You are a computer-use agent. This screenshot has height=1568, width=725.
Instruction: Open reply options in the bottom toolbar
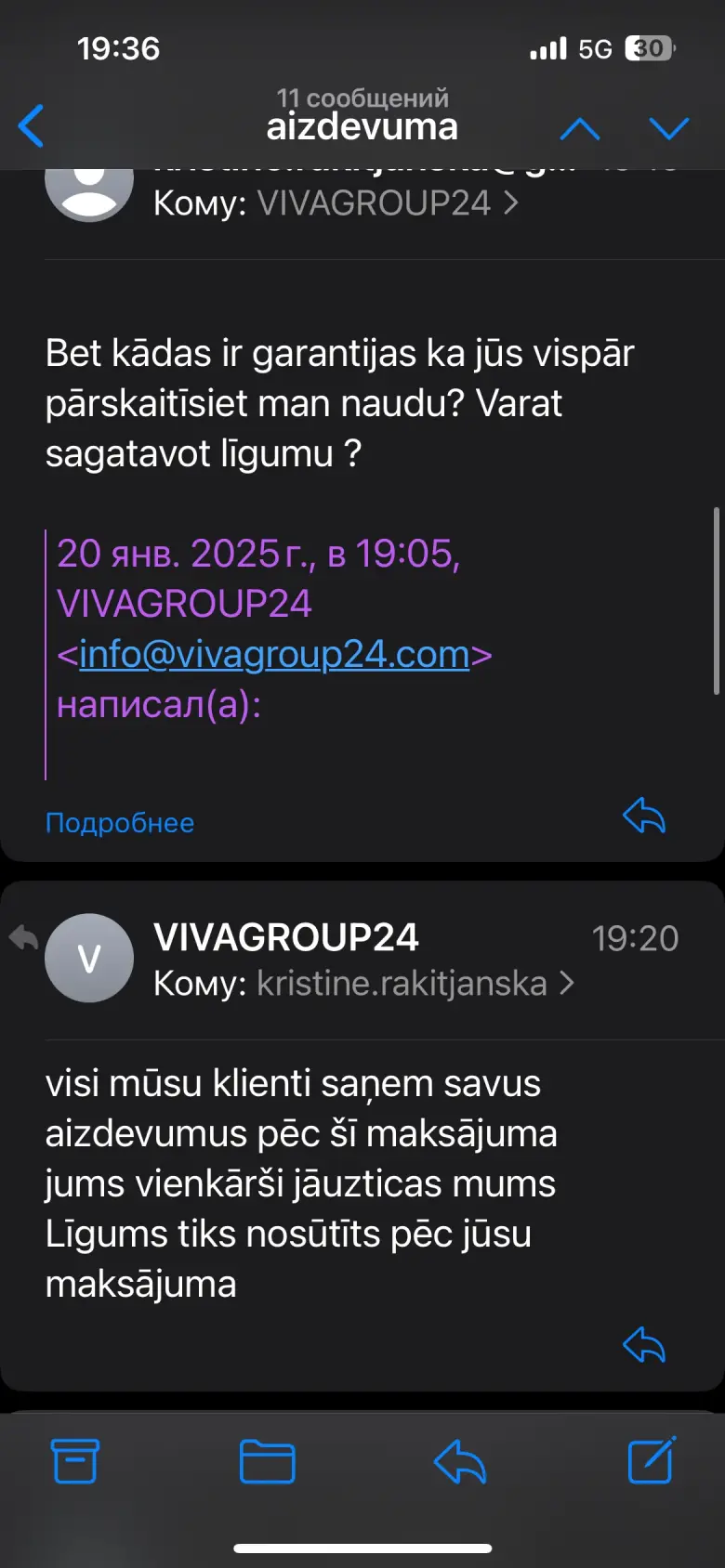460,1461
